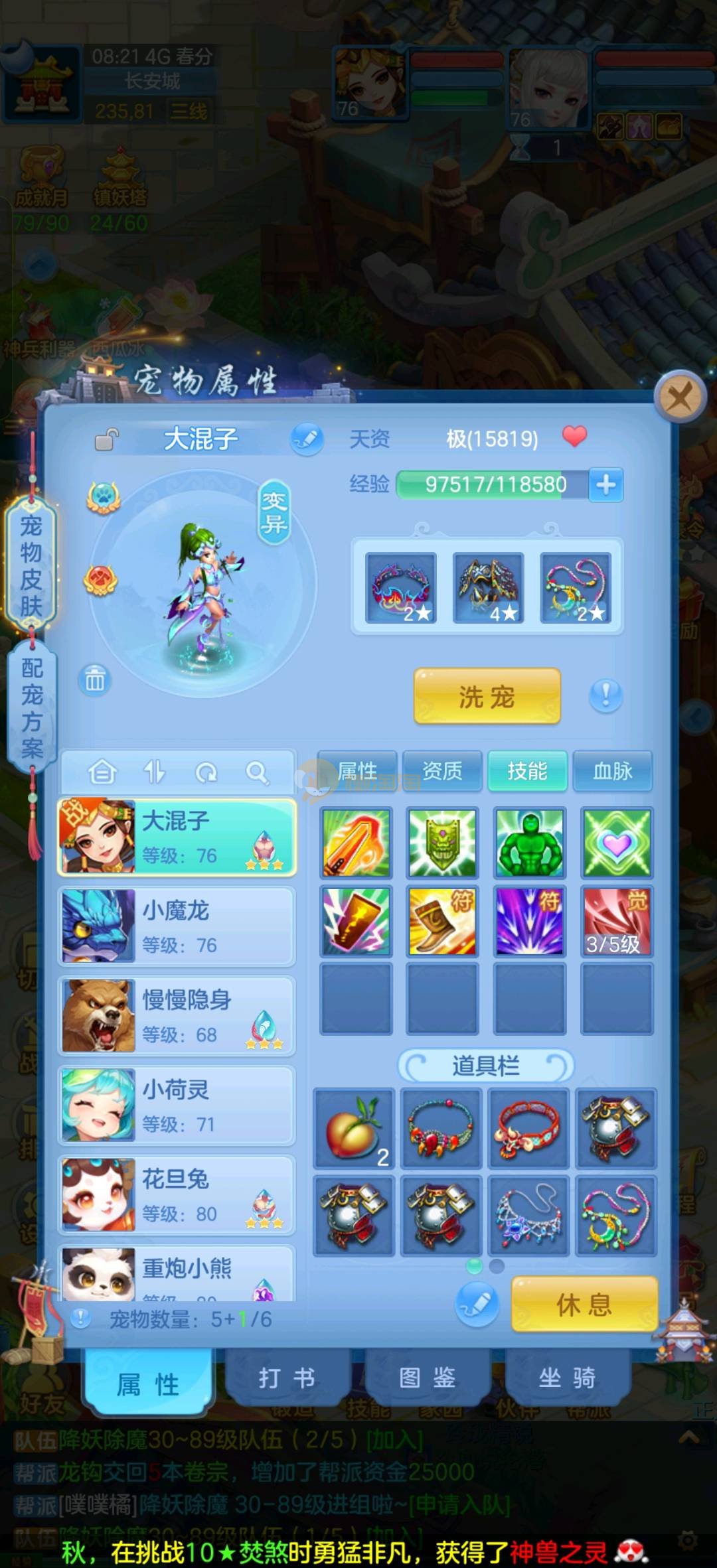The height and width of the screenshot is (1568, 717).
Task: Open the 血脉 sub-tab
Action: (x=612, y=771)
